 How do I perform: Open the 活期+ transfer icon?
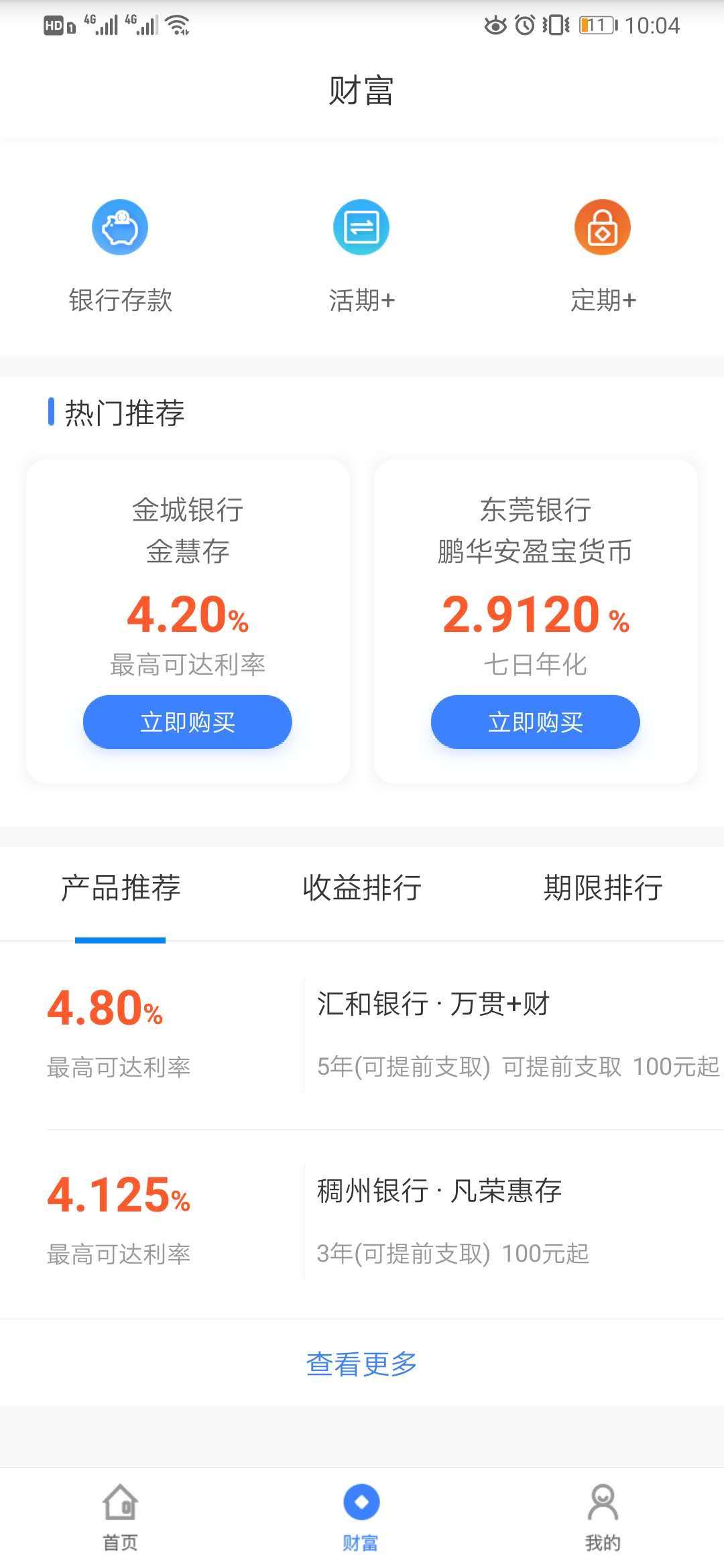point(361,226)
